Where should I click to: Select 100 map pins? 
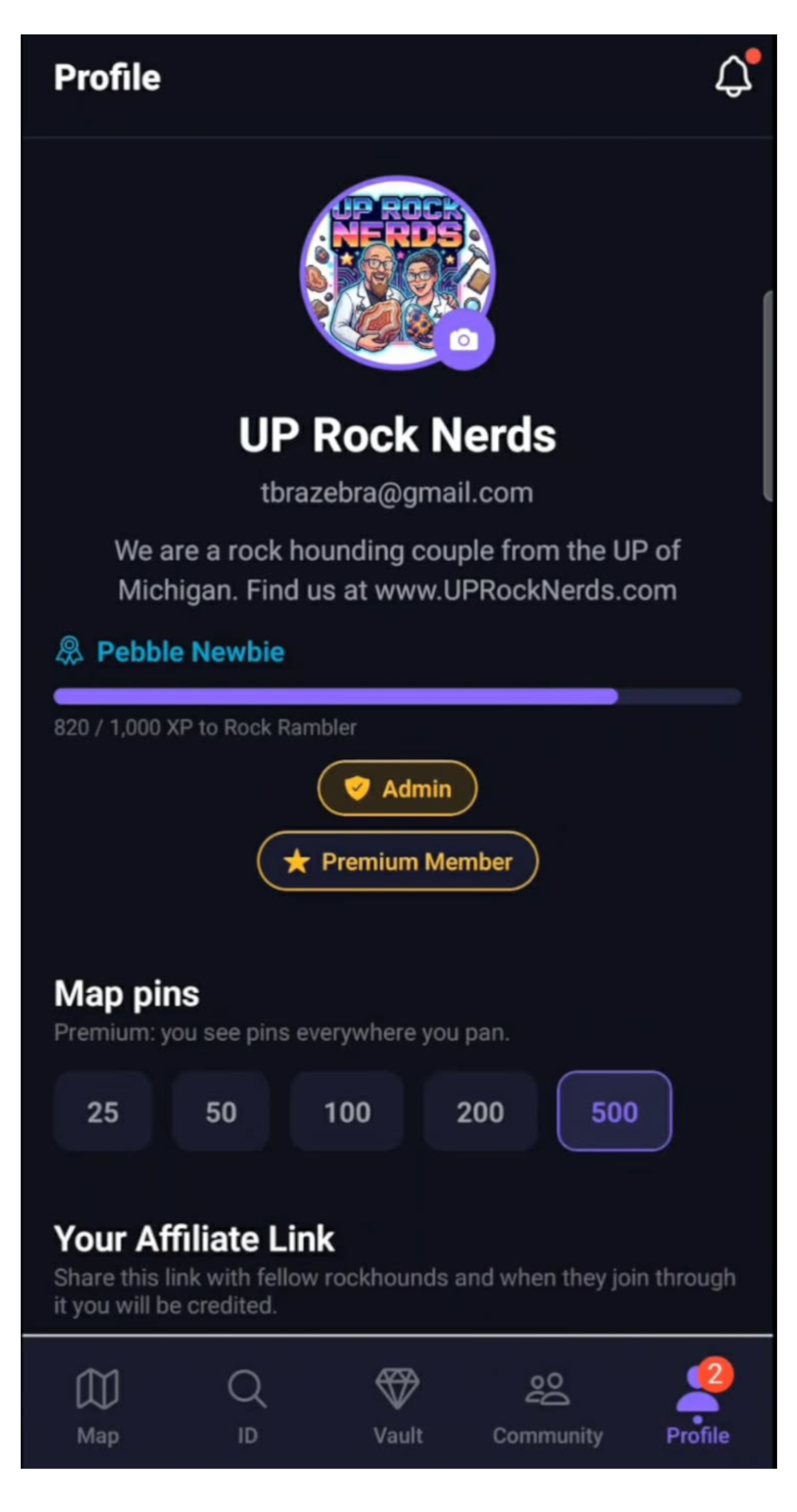(347, 1111)
